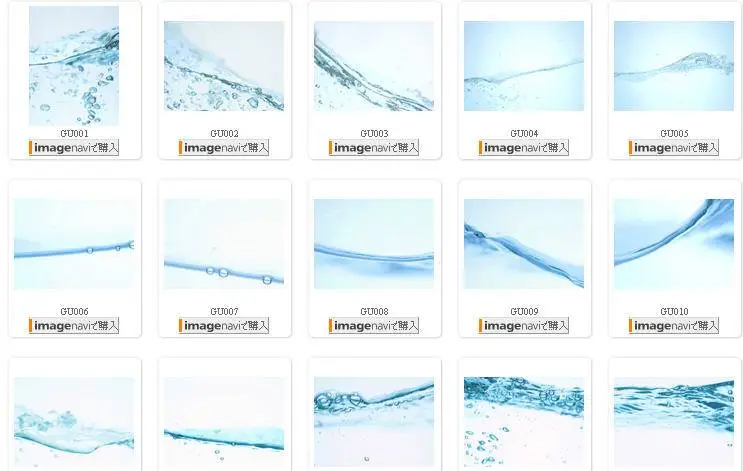Buy GU005 on imagenavi
This screenshot has height=471, width=743.
[674, 147]
